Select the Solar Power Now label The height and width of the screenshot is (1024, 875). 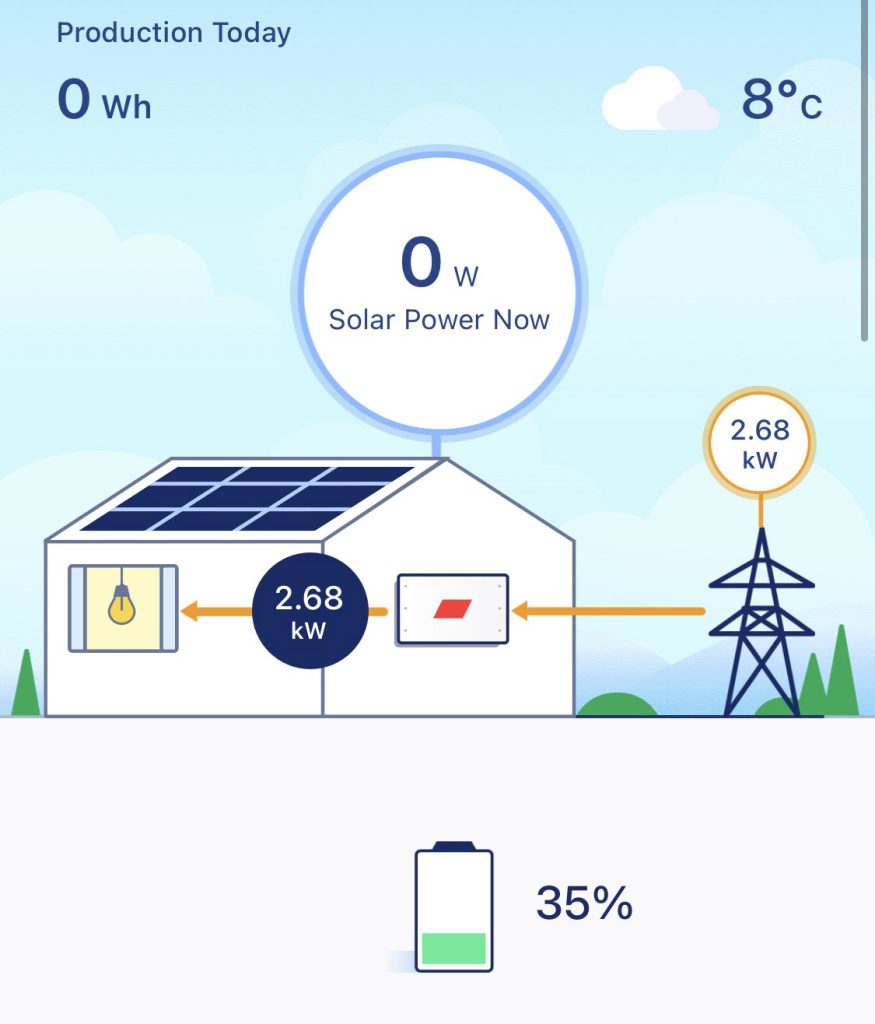click(438, 320)
